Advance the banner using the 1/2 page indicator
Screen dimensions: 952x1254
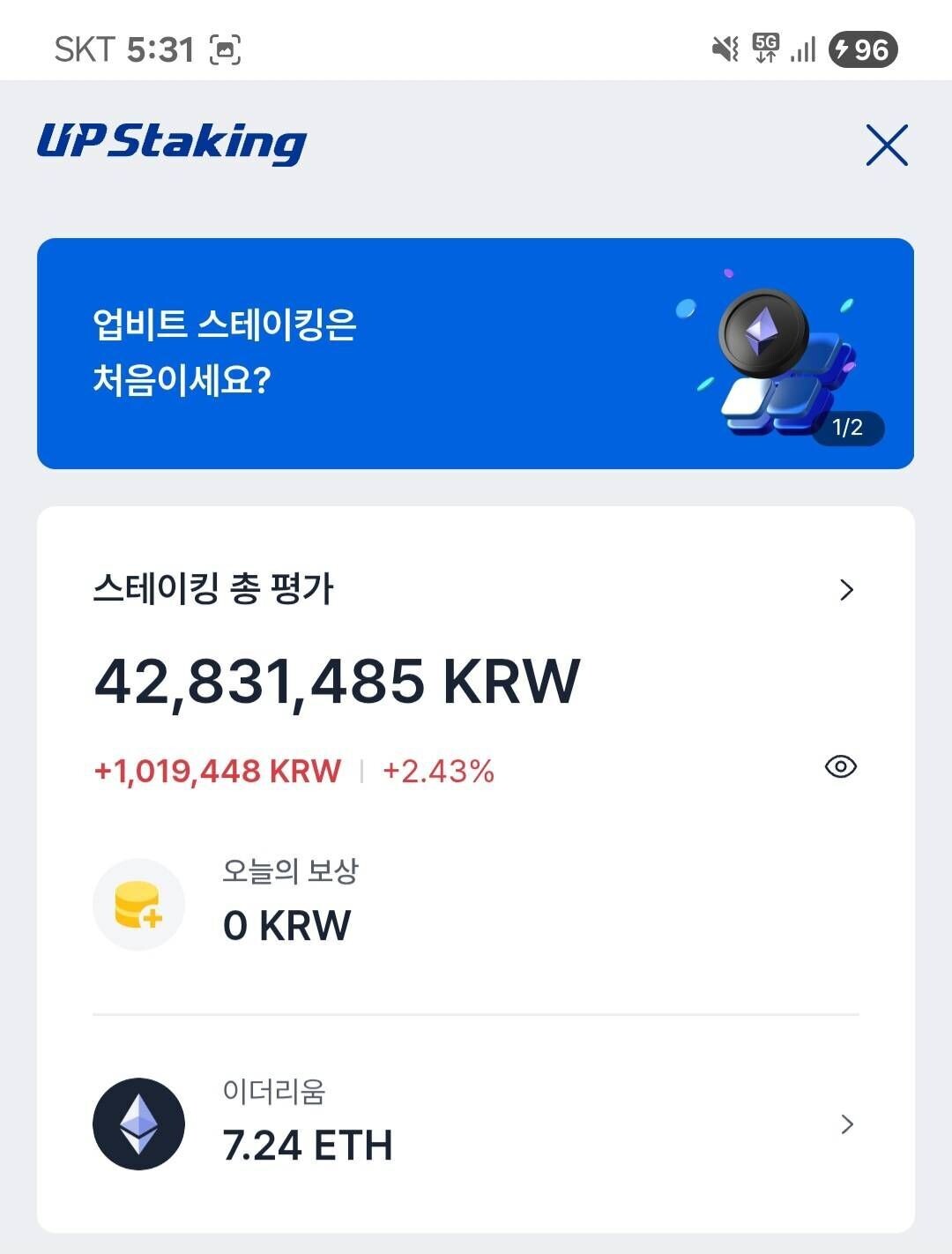click(849, 427)
